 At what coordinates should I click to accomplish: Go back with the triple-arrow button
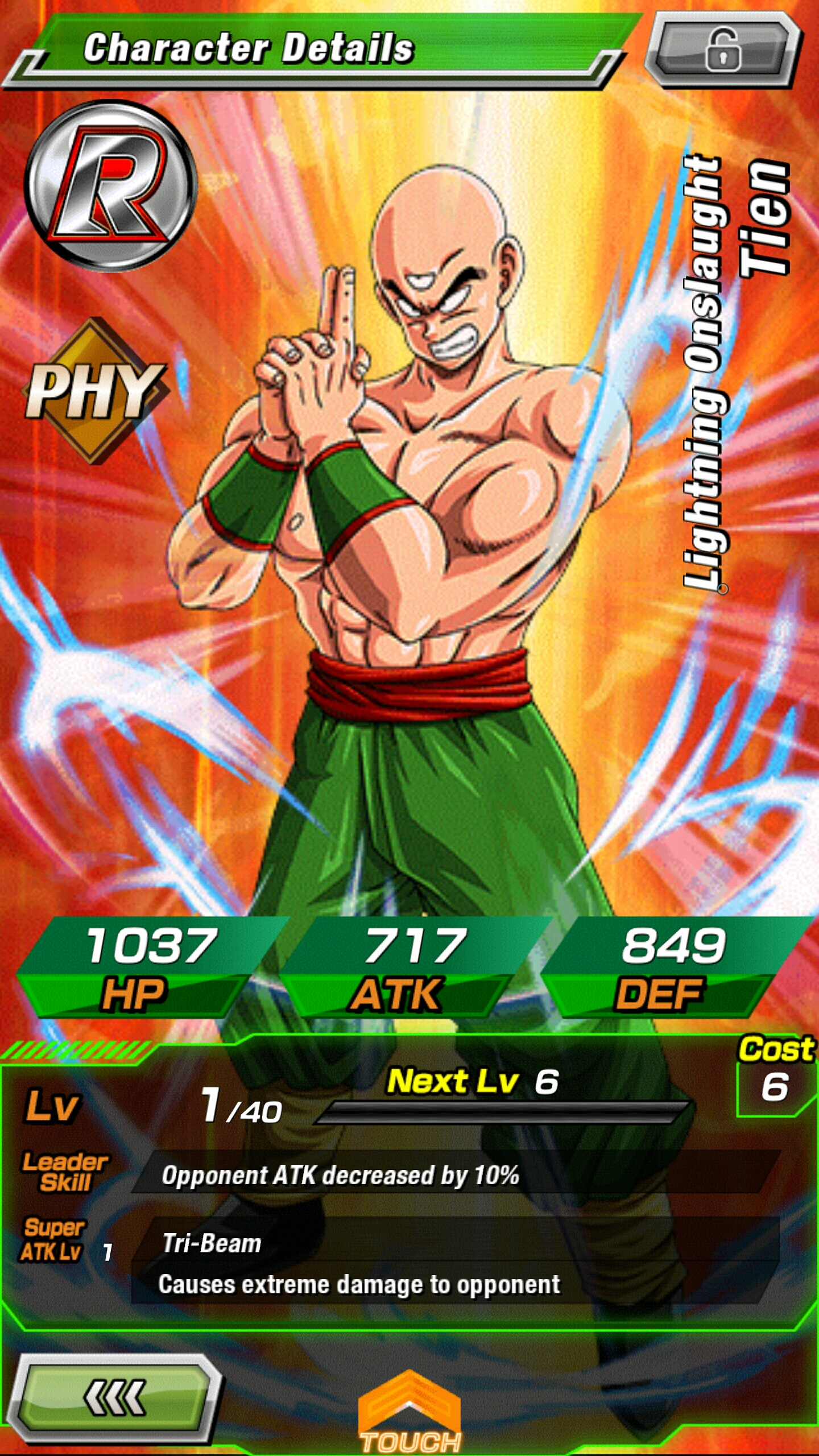pos(114,1399)
